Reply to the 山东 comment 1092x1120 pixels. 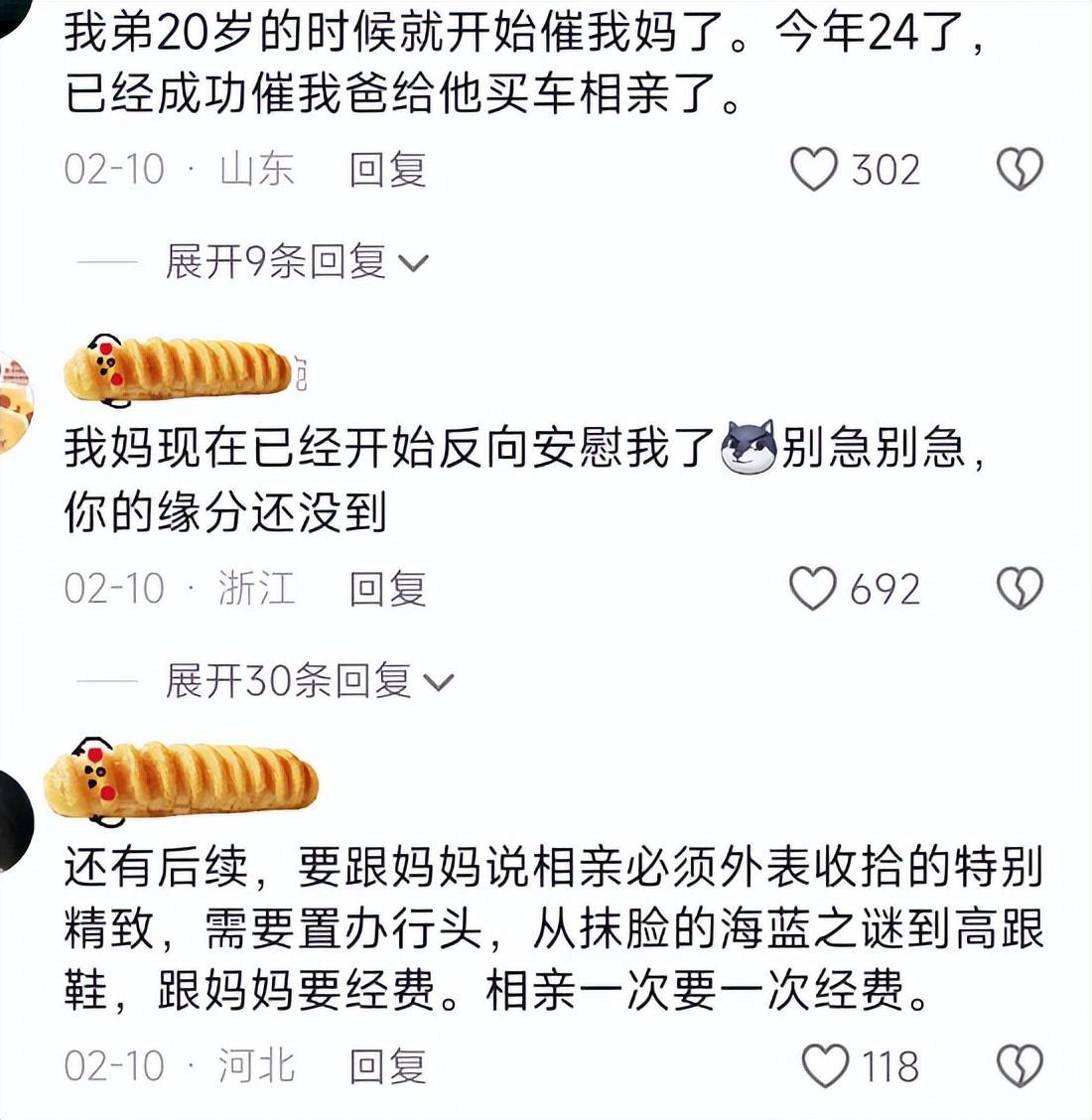387,169
